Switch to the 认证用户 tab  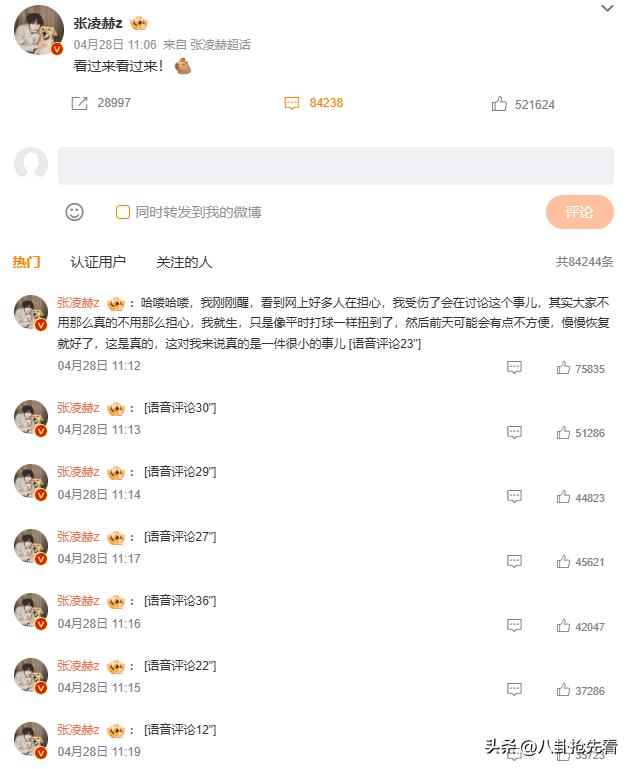pyautogui.click(x=98, y=262)
